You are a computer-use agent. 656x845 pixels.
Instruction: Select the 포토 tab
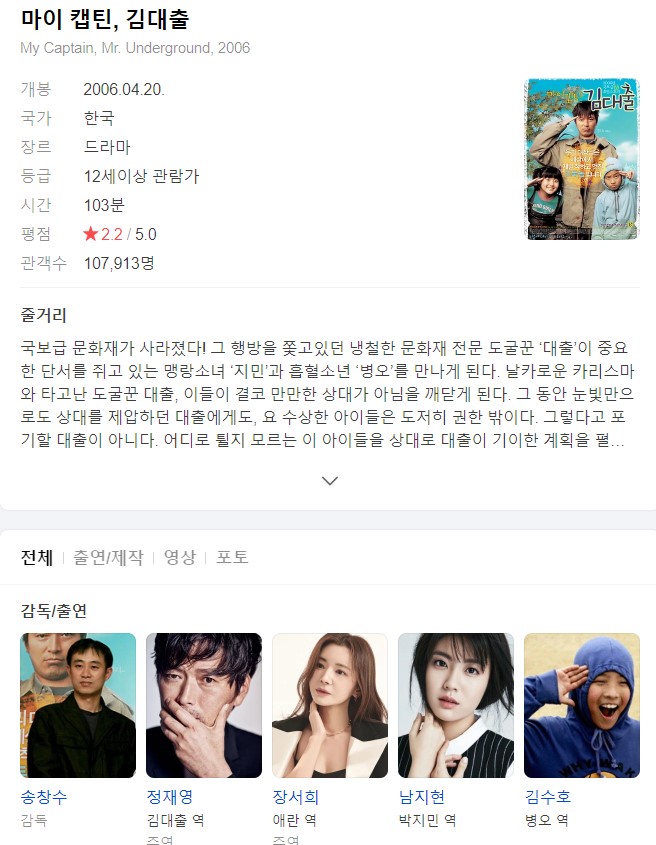(232, 557)
